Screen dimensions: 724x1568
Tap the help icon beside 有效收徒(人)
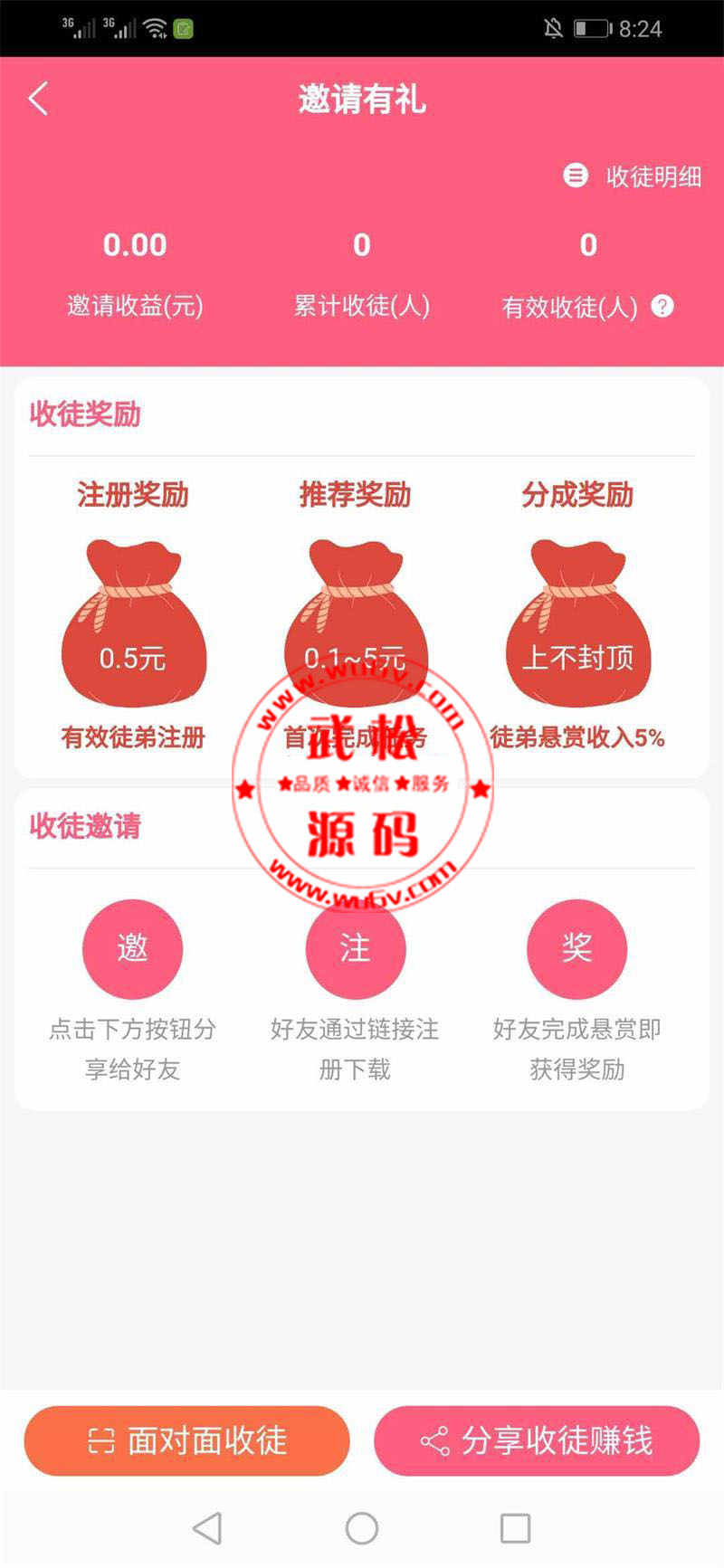pos(662,306)
